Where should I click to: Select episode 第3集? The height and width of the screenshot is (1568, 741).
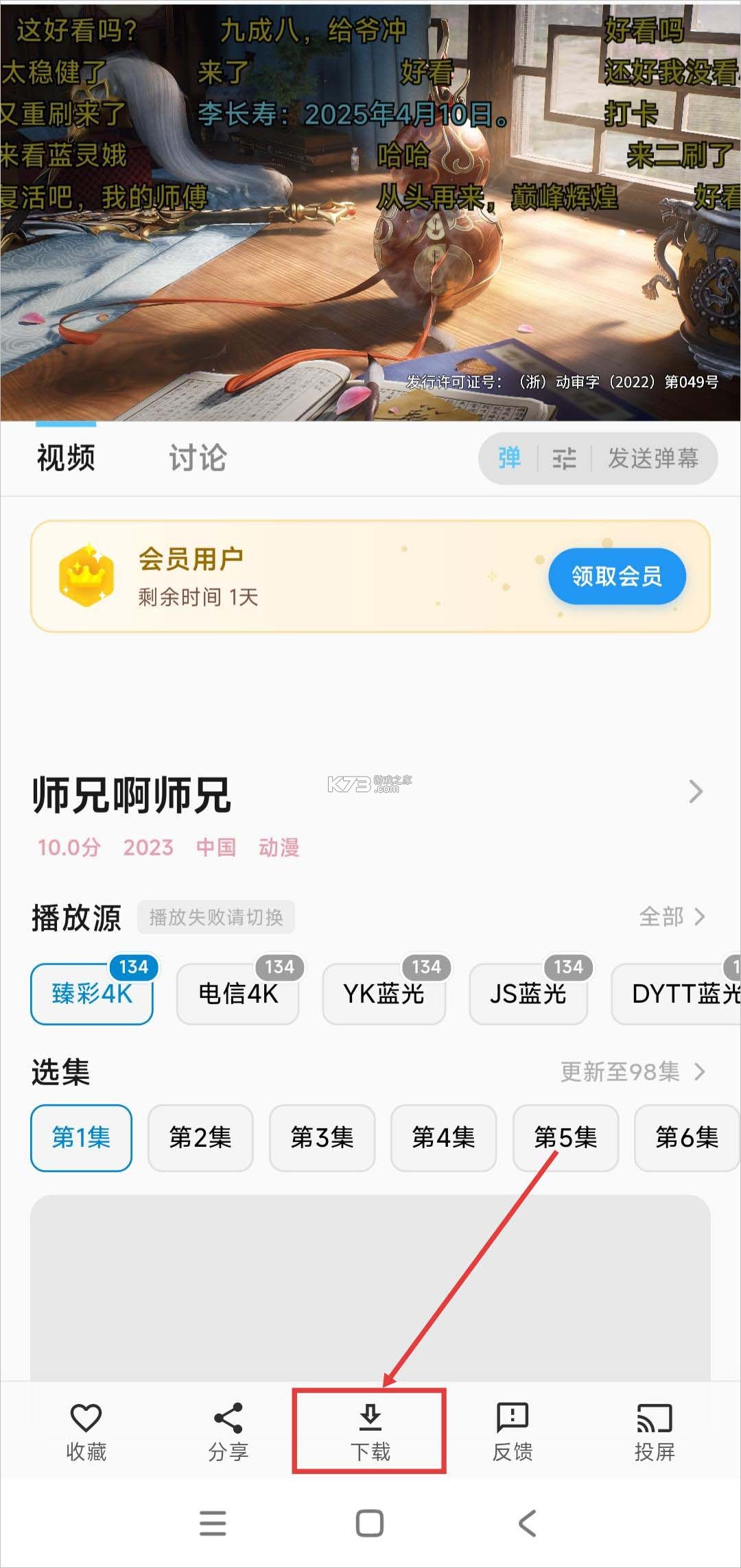tap(322, 1139)
